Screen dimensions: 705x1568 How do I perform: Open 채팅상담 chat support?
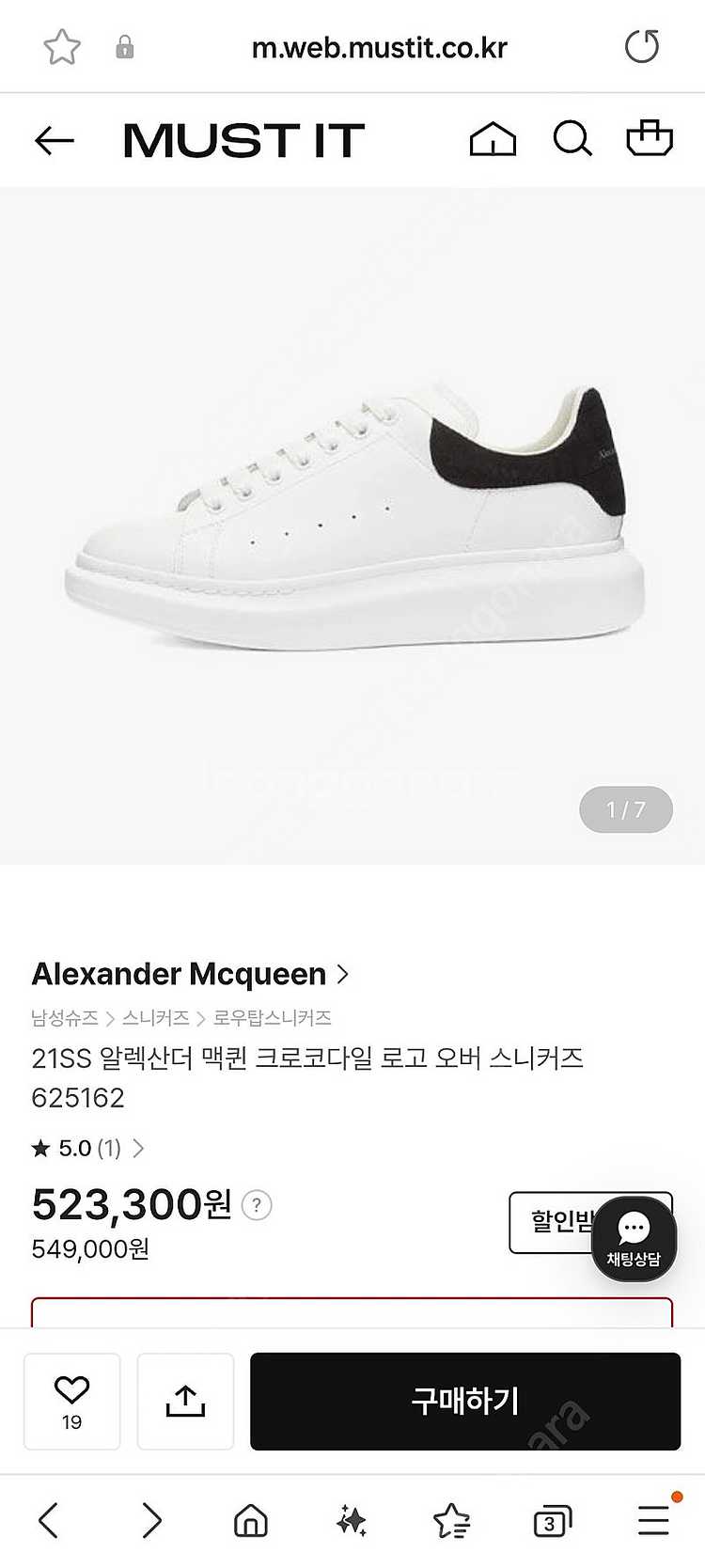[x=634, y=1238]
